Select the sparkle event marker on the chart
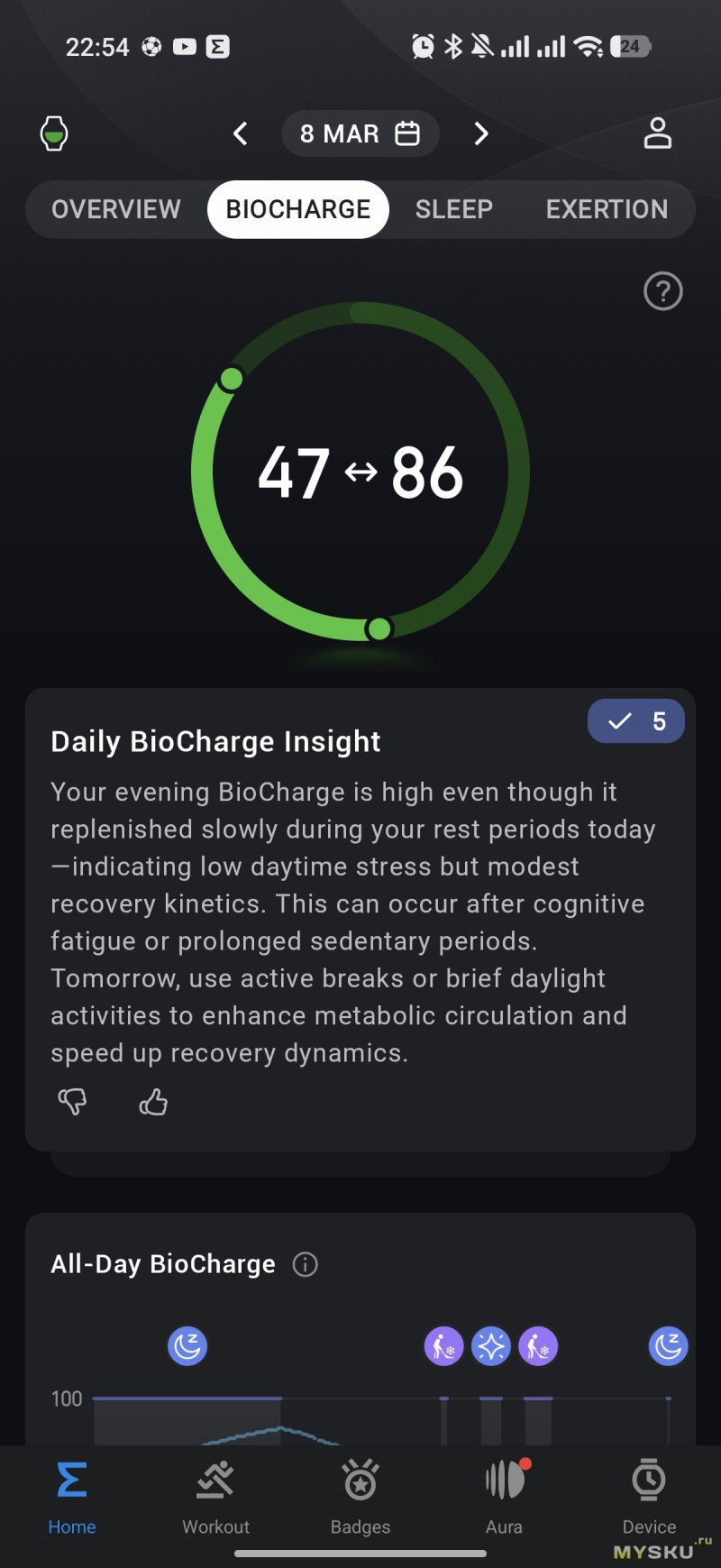This screenshot has width=721, height=1568. coord(491,1346)
